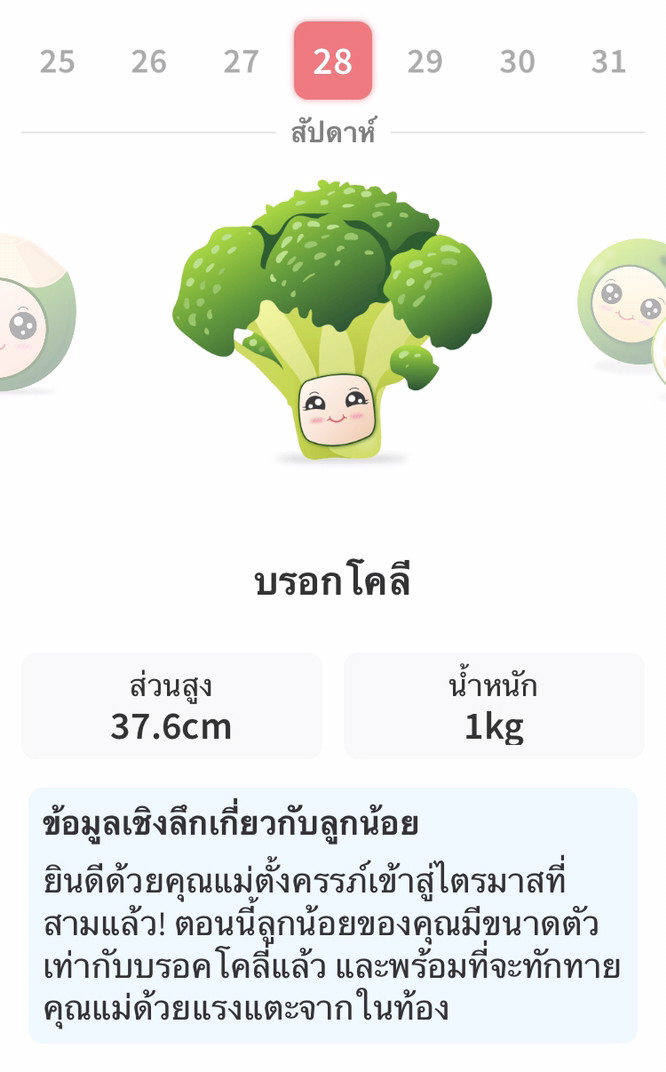The width and height of the screenshot is (666, 1072).
Task: Switch to week 26
Action: pyautogui.click(x=149, y=62)
